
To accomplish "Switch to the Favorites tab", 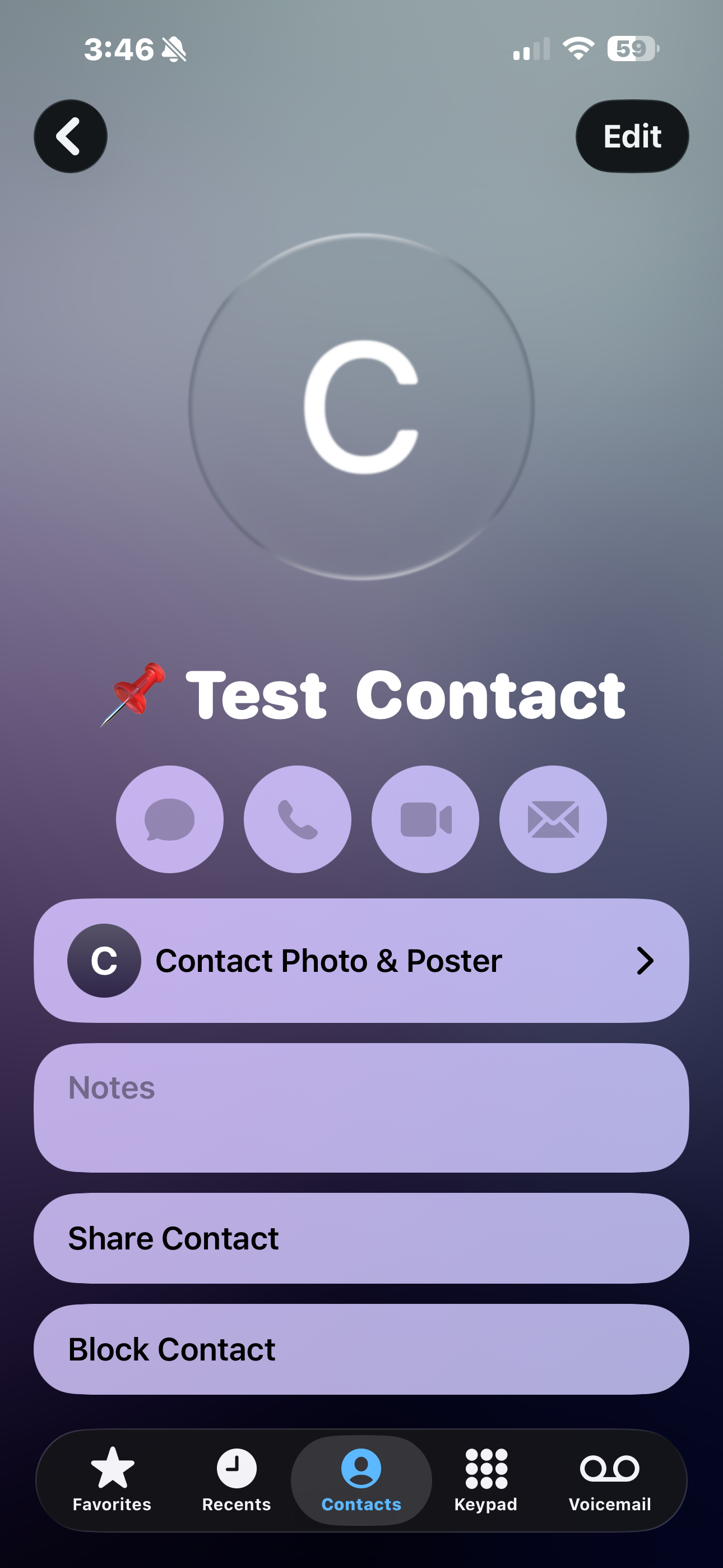I will [x=112, y=1479].
